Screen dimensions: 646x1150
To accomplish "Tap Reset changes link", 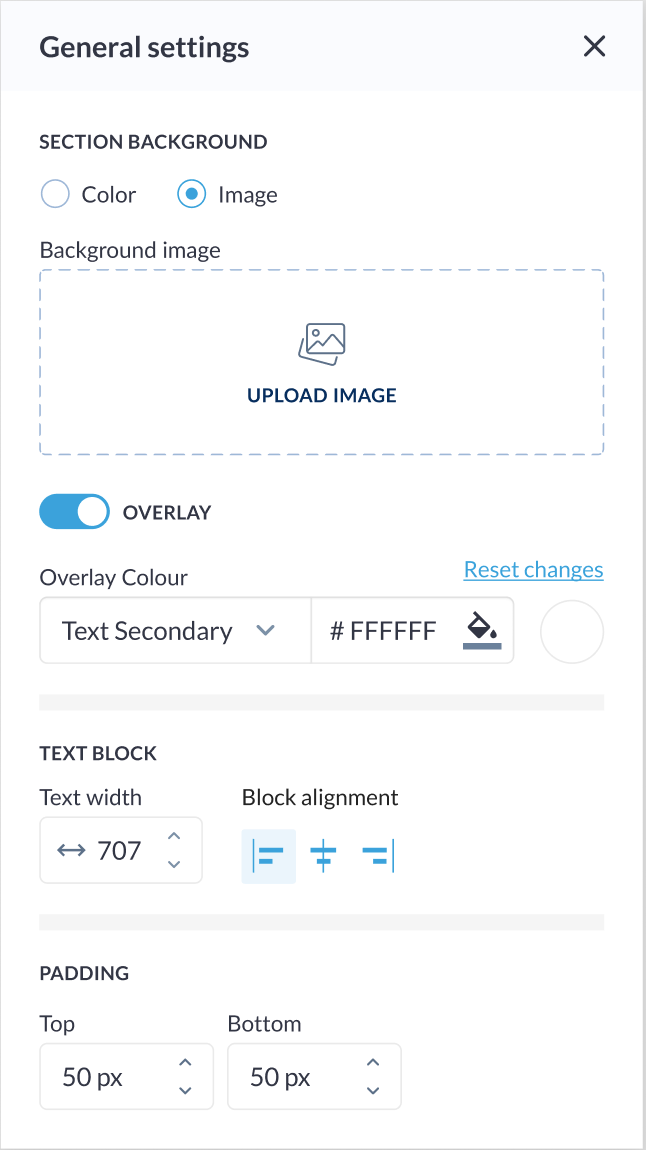I will click(x=534, y=570).
